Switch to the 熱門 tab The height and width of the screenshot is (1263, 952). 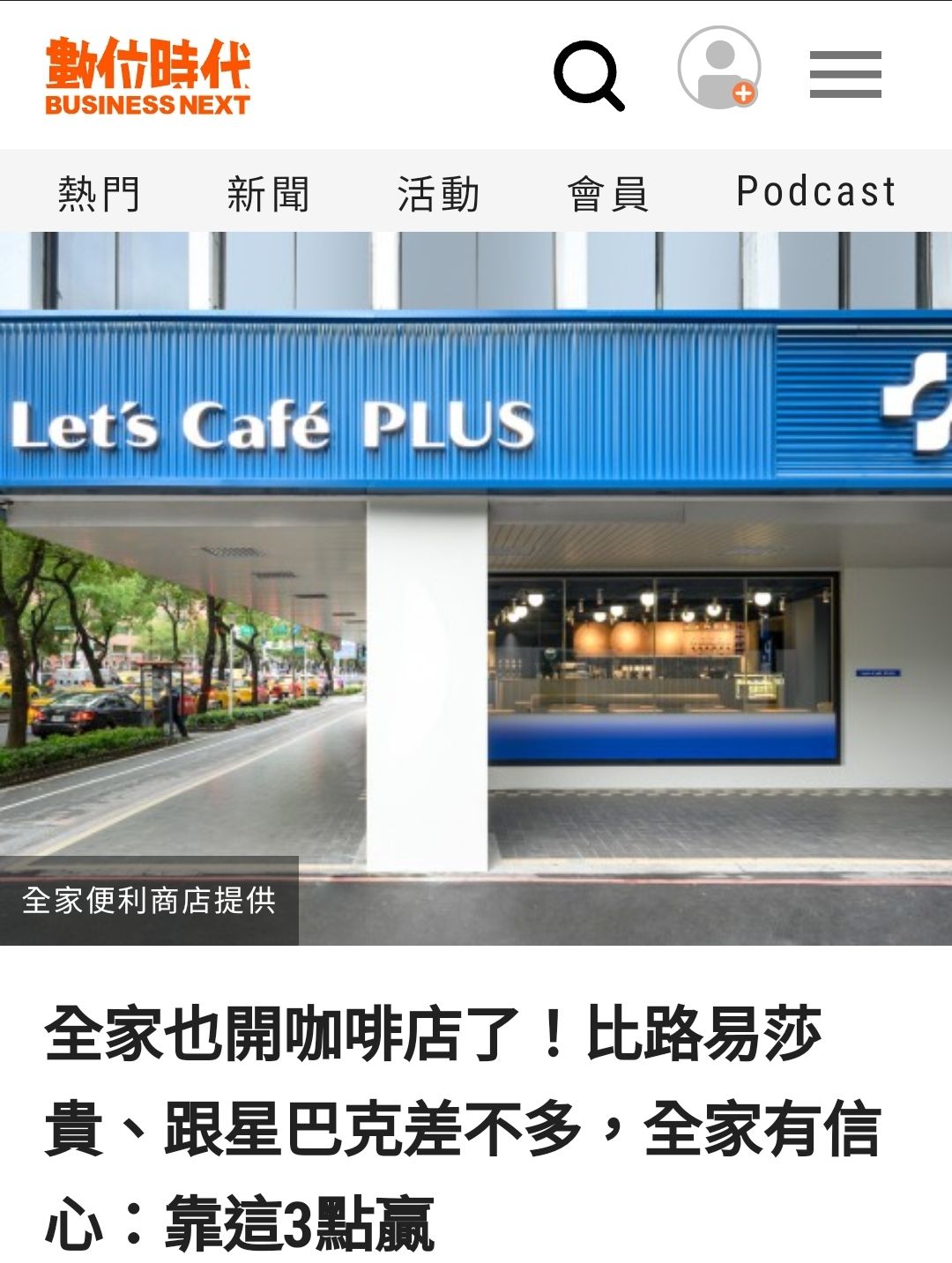(x=100, y=193)
